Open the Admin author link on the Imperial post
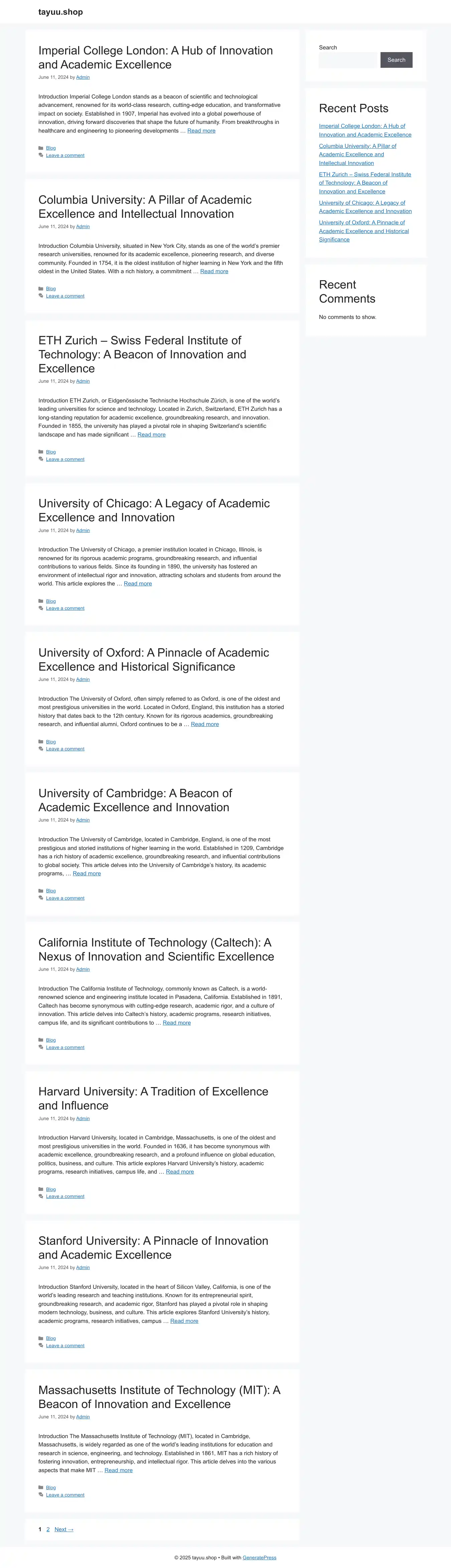 (83, 77)
